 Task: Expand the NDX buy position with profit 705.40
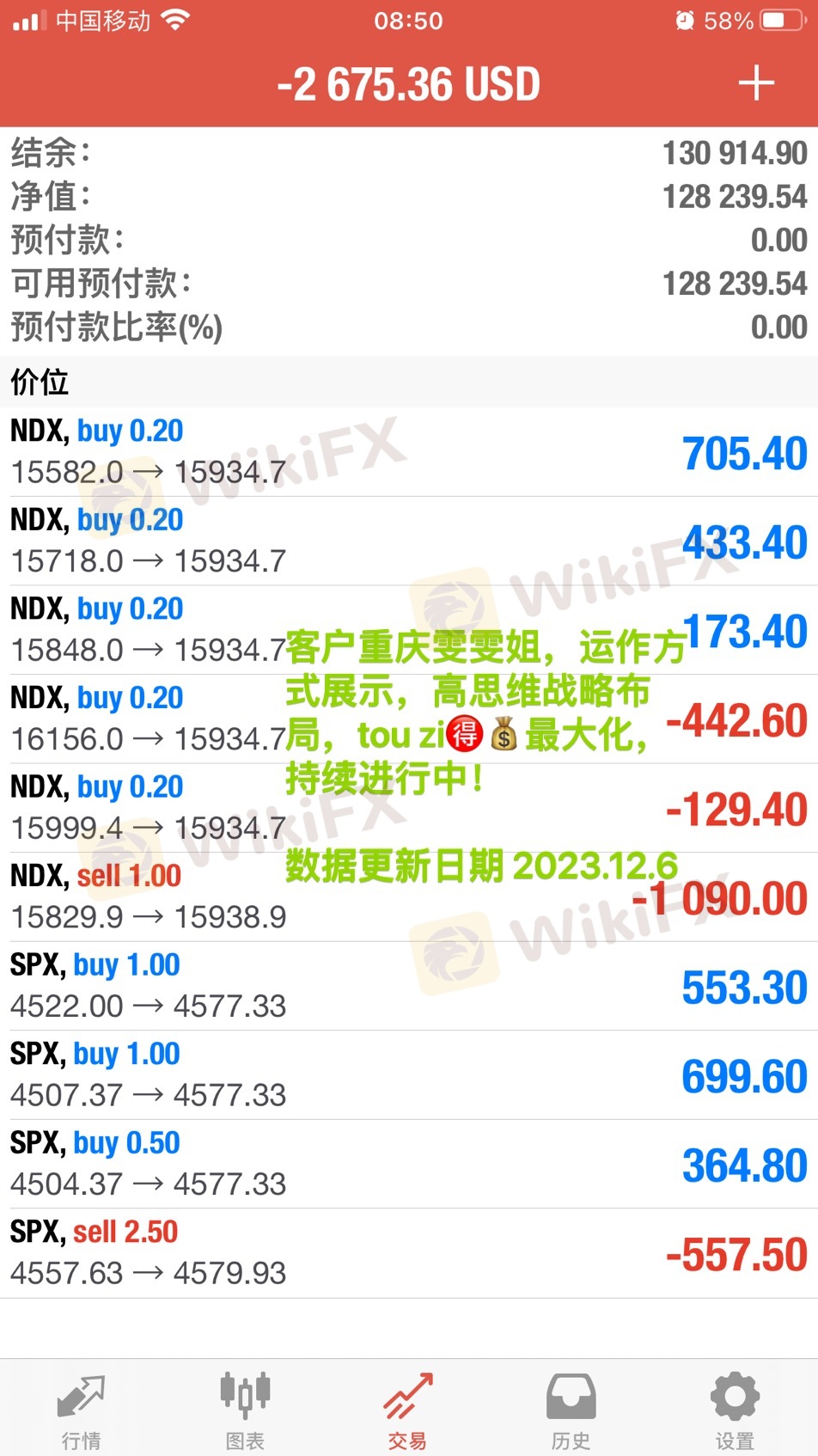click(x=408, y=452)
